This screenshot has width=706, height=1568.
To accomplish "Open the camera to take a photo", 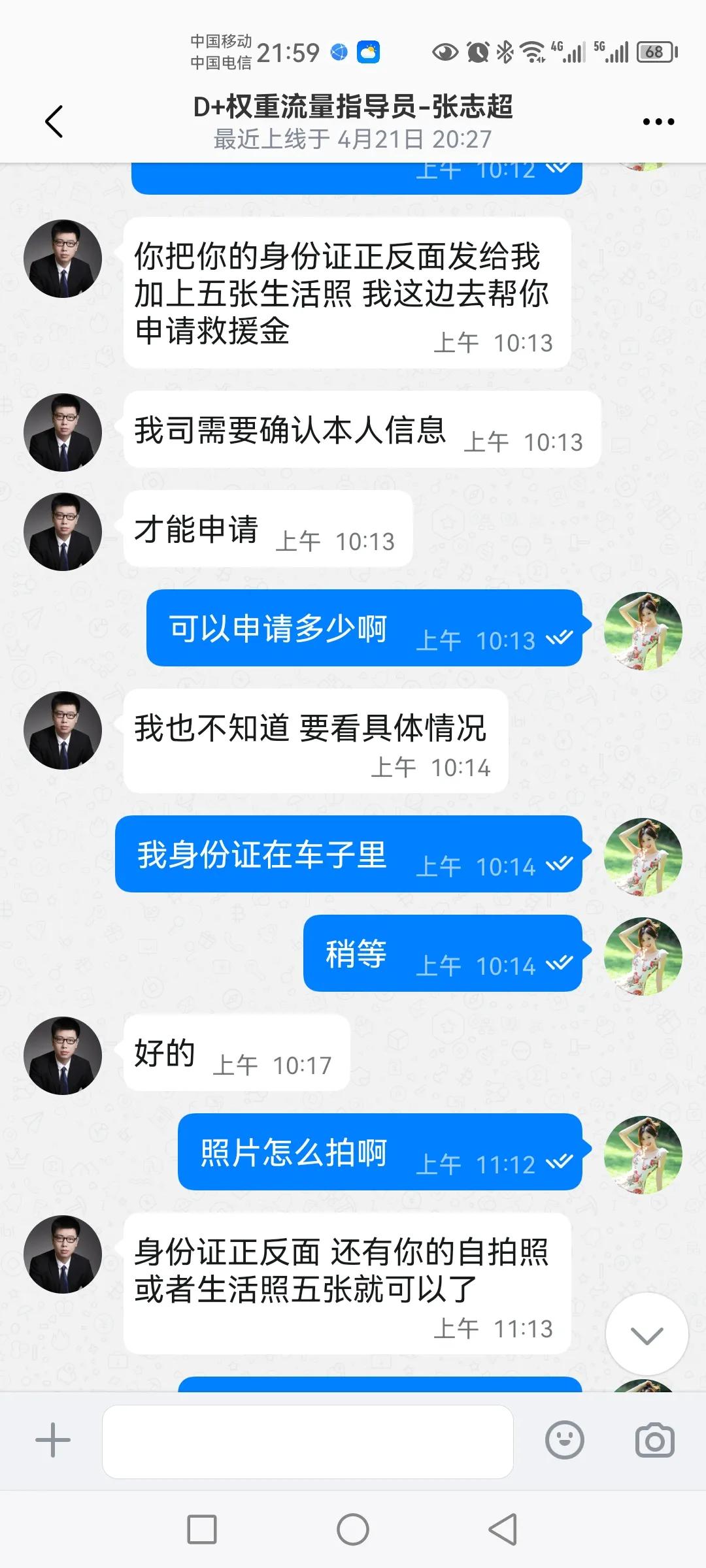I will click(x=654, y=1442).
